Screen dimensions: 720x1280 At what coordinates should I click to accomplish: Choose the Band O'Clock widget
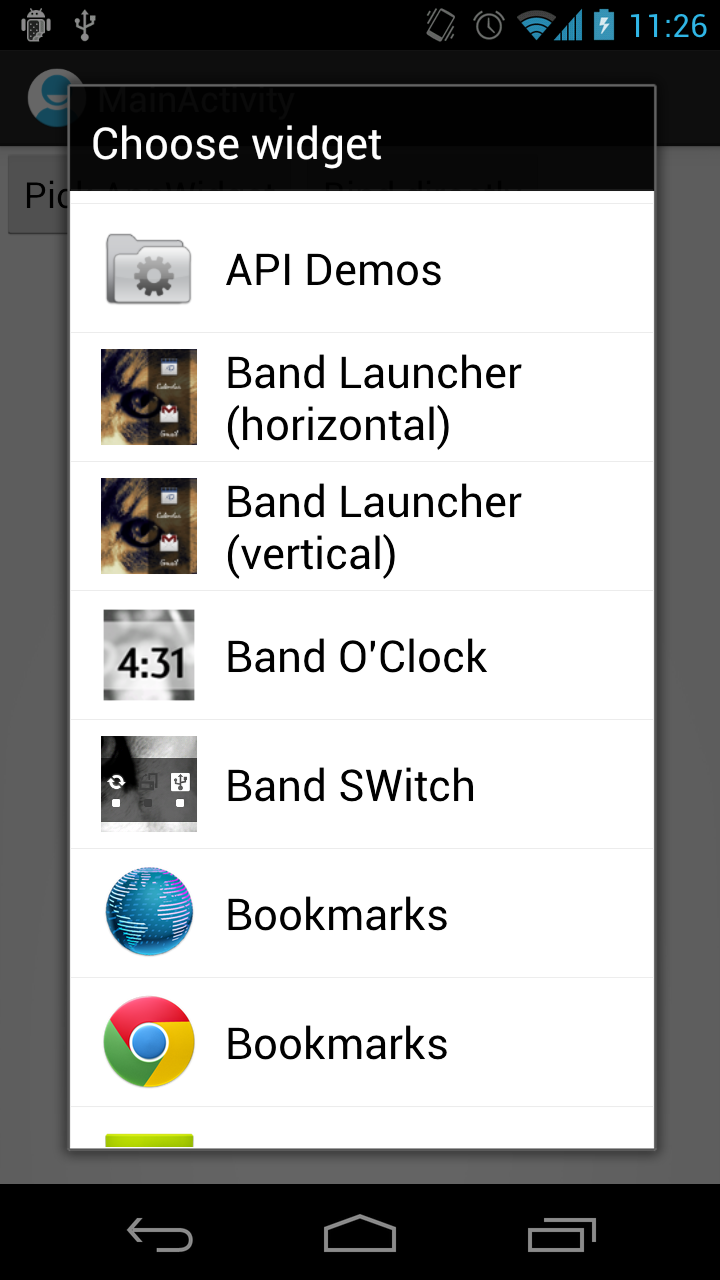coord(360,655)
